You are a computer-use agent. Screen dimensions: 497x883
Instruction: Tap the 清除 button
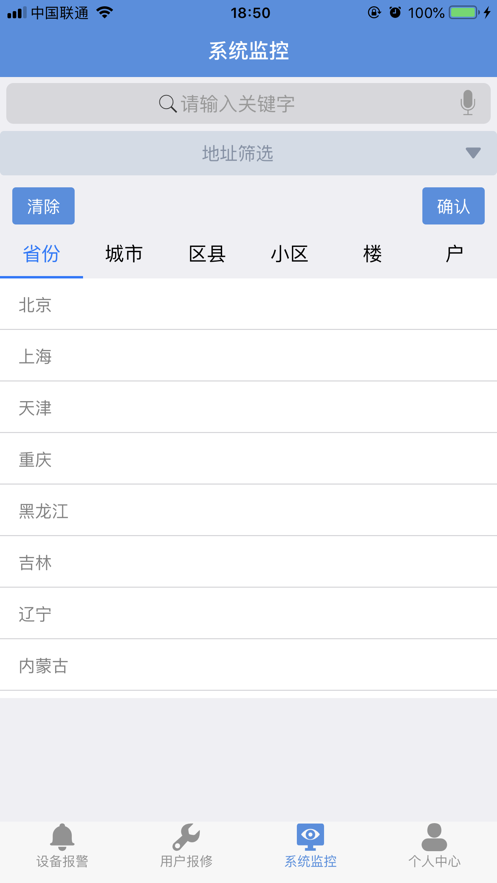(x=43, y=206)
